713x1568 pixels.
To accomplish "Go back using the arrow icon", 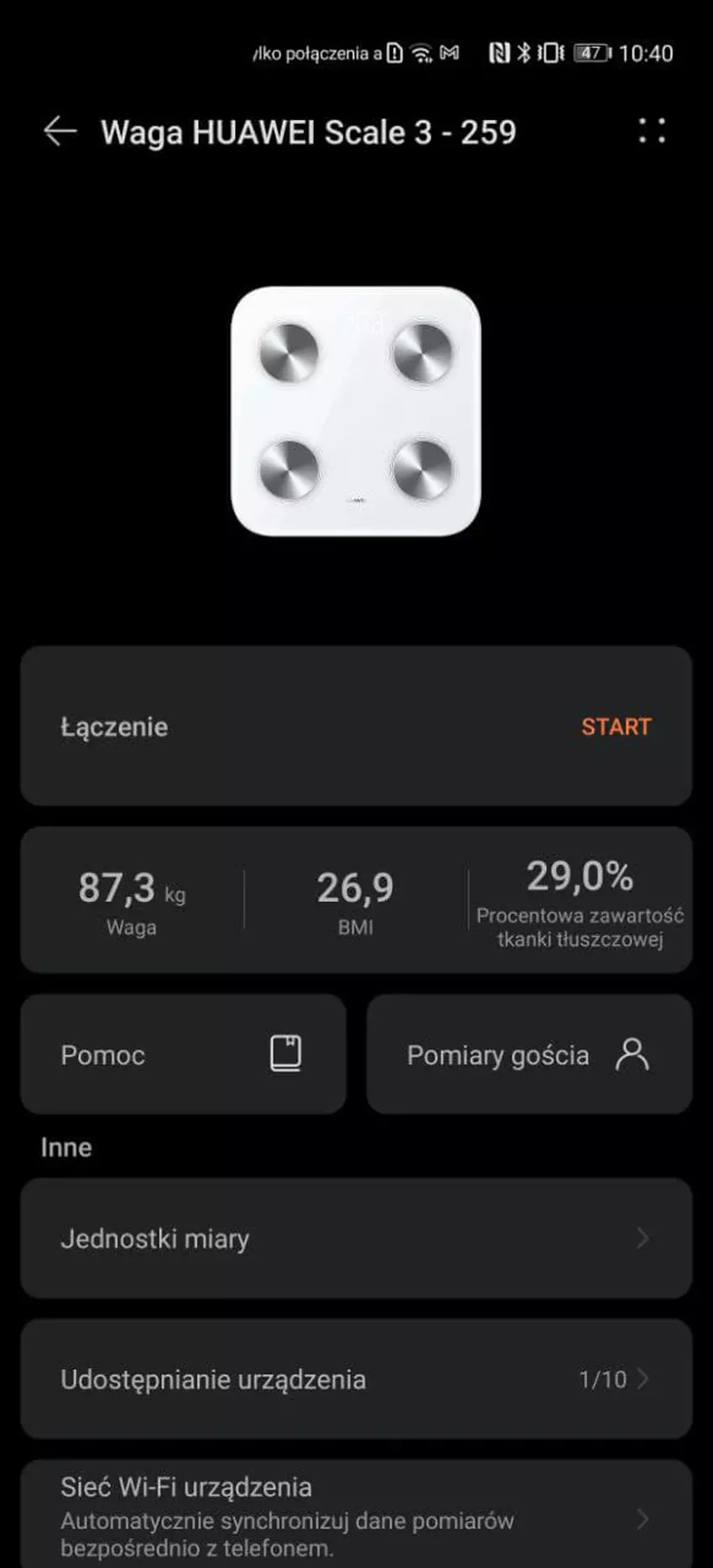I will tap(60, 132).
